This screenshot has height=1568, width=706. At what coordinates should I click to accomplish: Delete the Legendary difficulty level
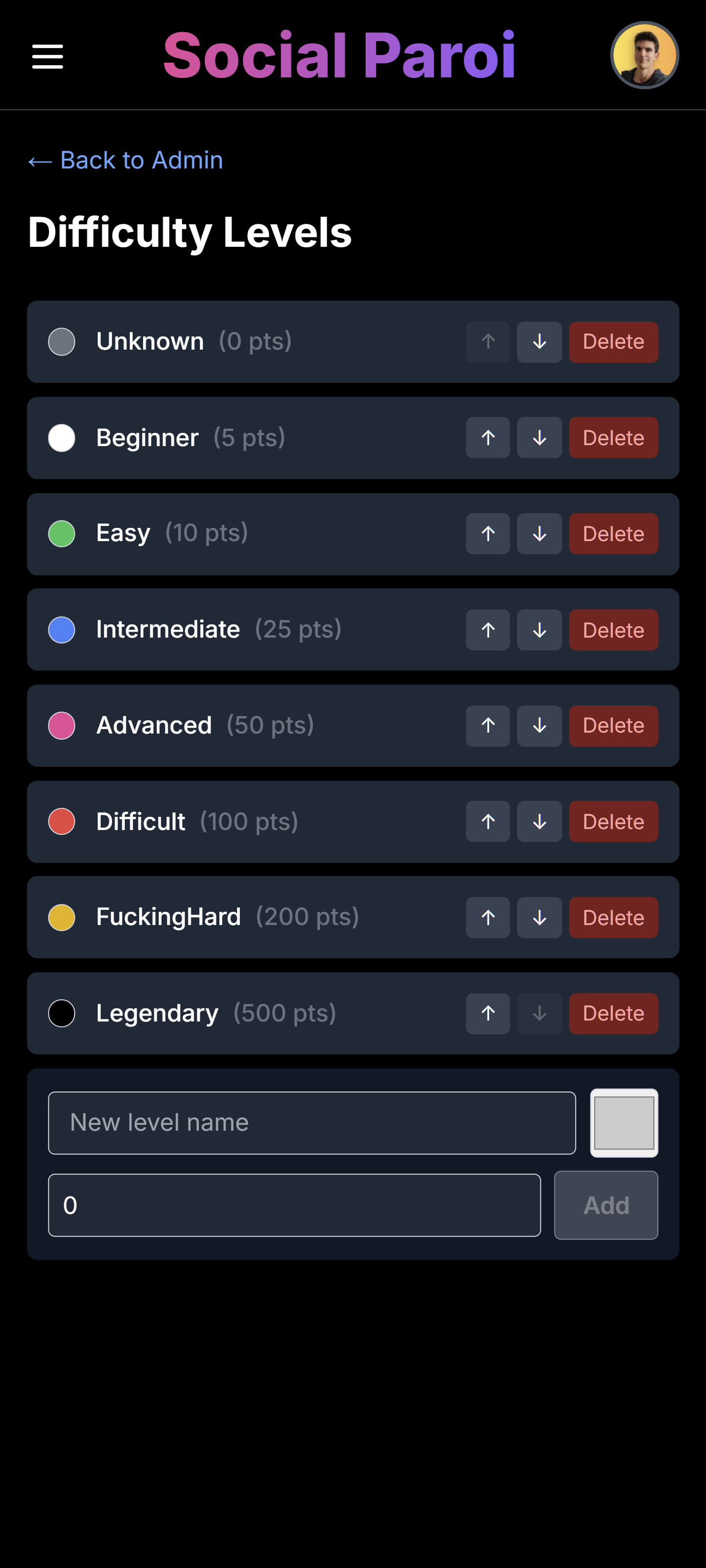613,1013
